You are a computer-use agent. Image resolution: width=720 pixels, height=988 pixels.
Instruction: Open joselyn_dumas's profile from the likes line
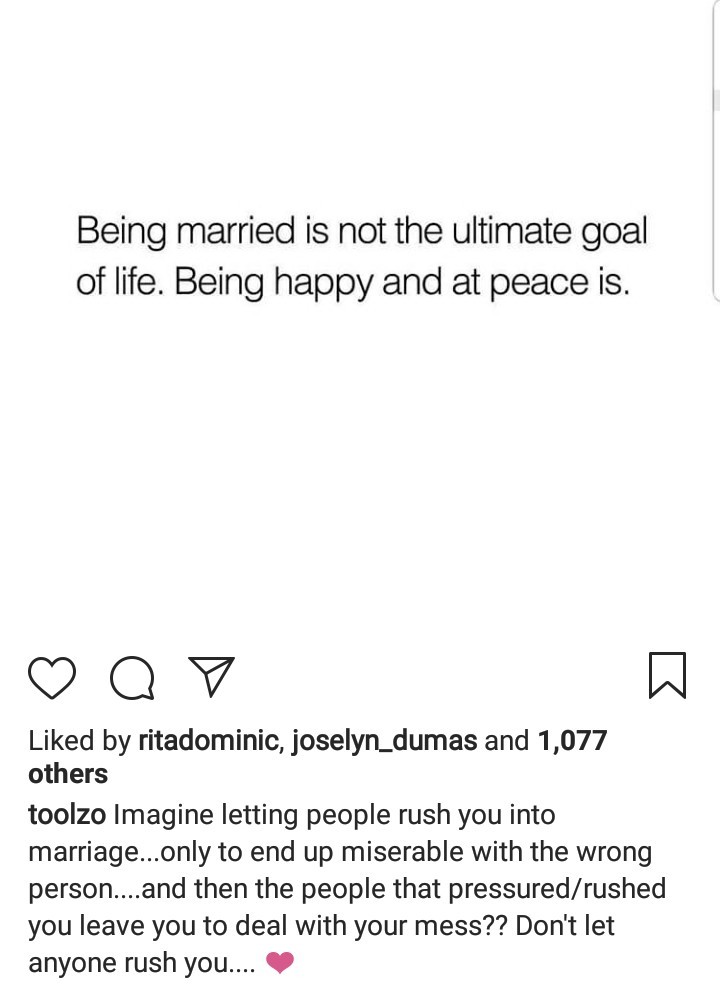click(x=383, y=741)
